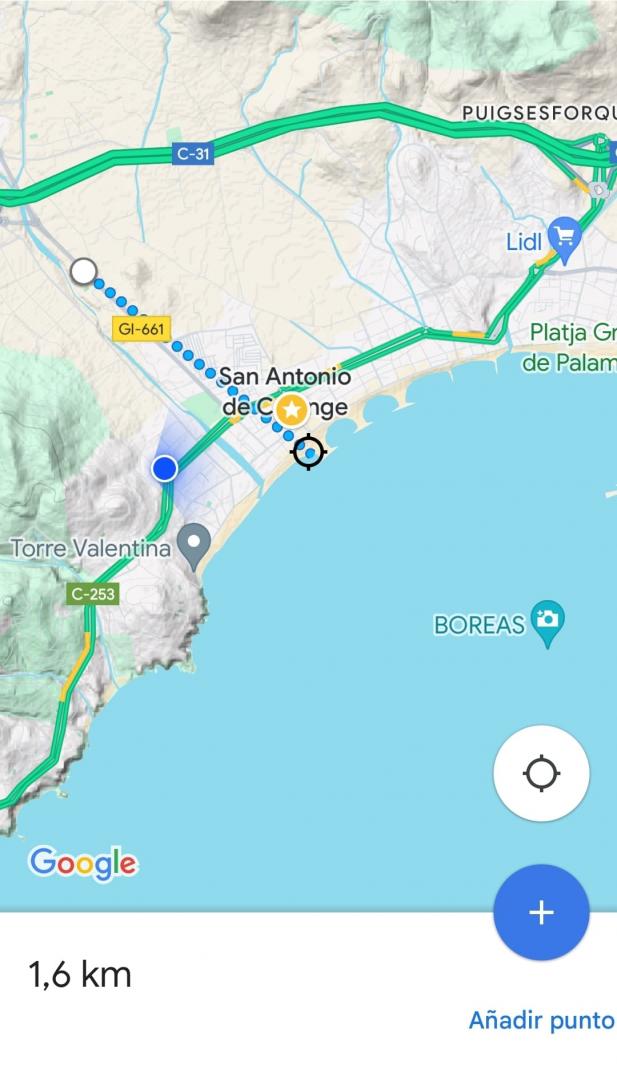Viewport: 617px width, 1080px height.
Task: Tap the starred saved place marker
Action: pyautogui.click(x=291, y=409)
